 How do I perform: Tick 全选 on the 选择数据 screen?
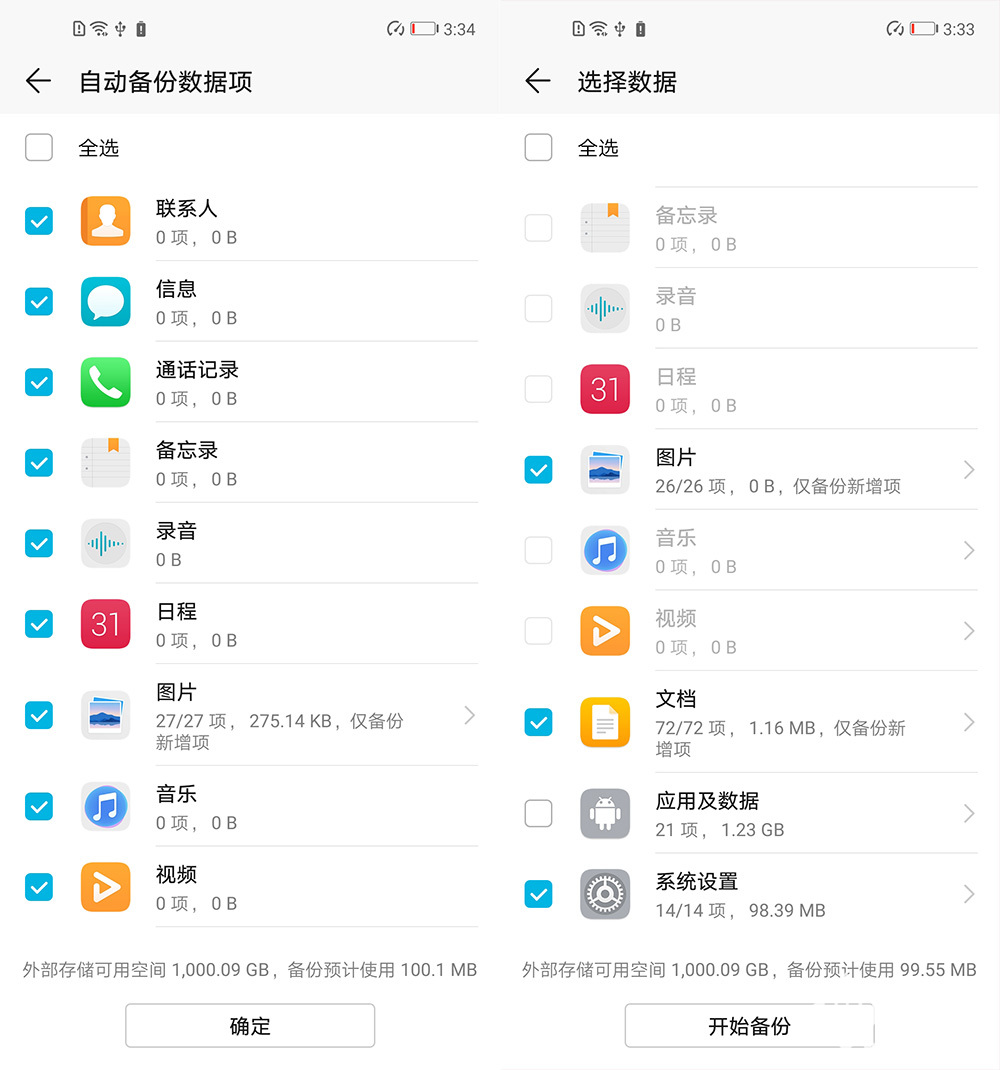coord(539,148)
